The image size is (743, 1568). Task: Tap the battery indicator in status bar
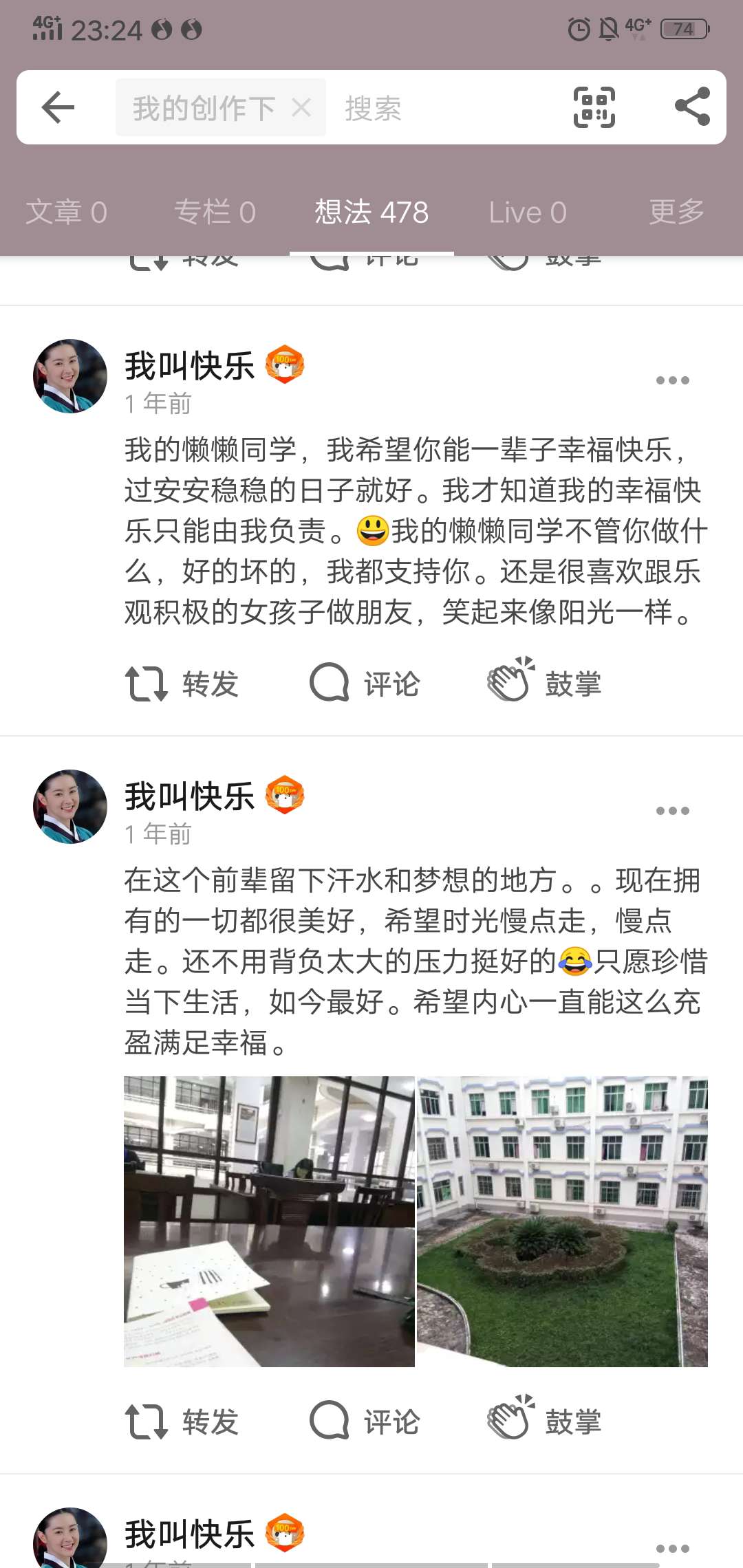click(x=683, y=29)
